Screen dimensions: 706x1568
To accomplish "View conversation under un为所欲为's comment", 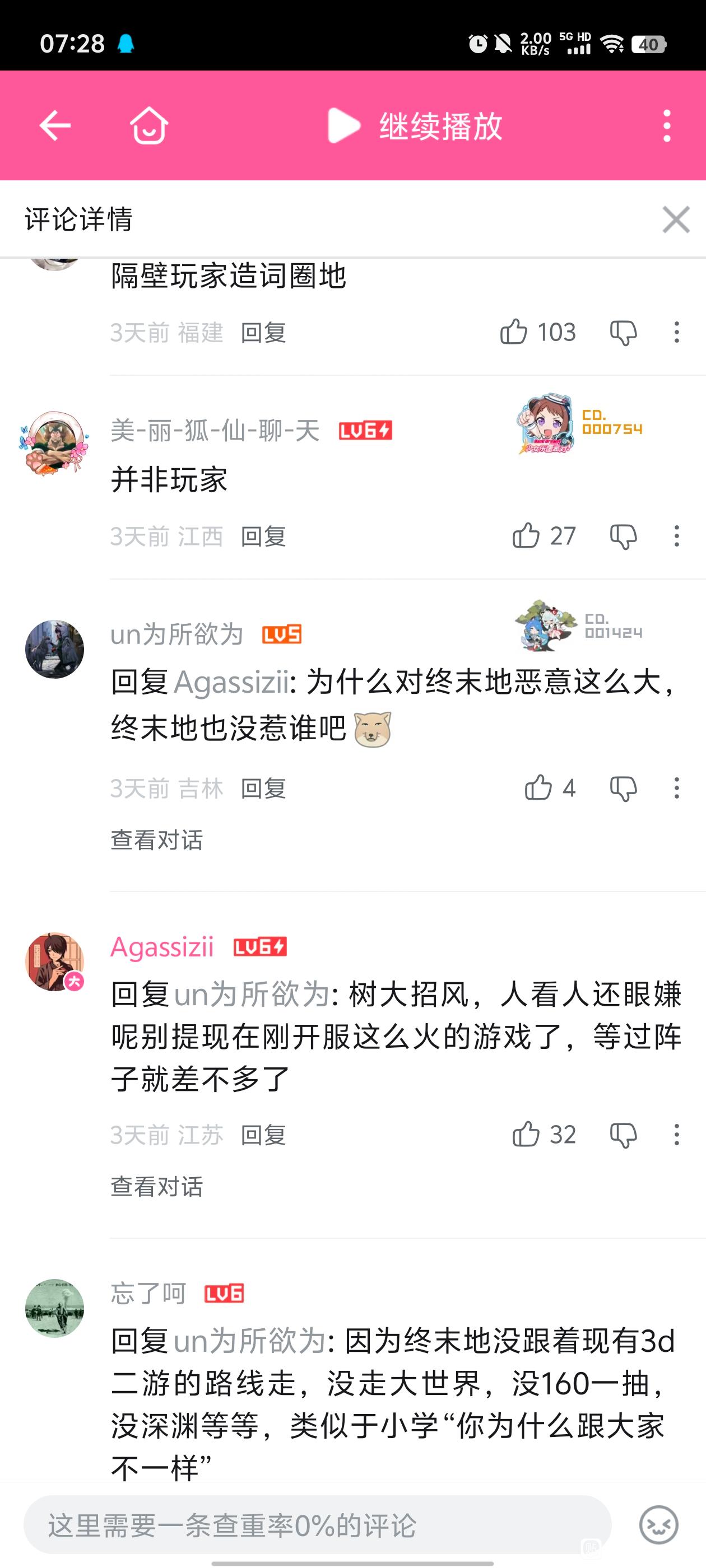I will pyautogui.click(x=156, y=840).
